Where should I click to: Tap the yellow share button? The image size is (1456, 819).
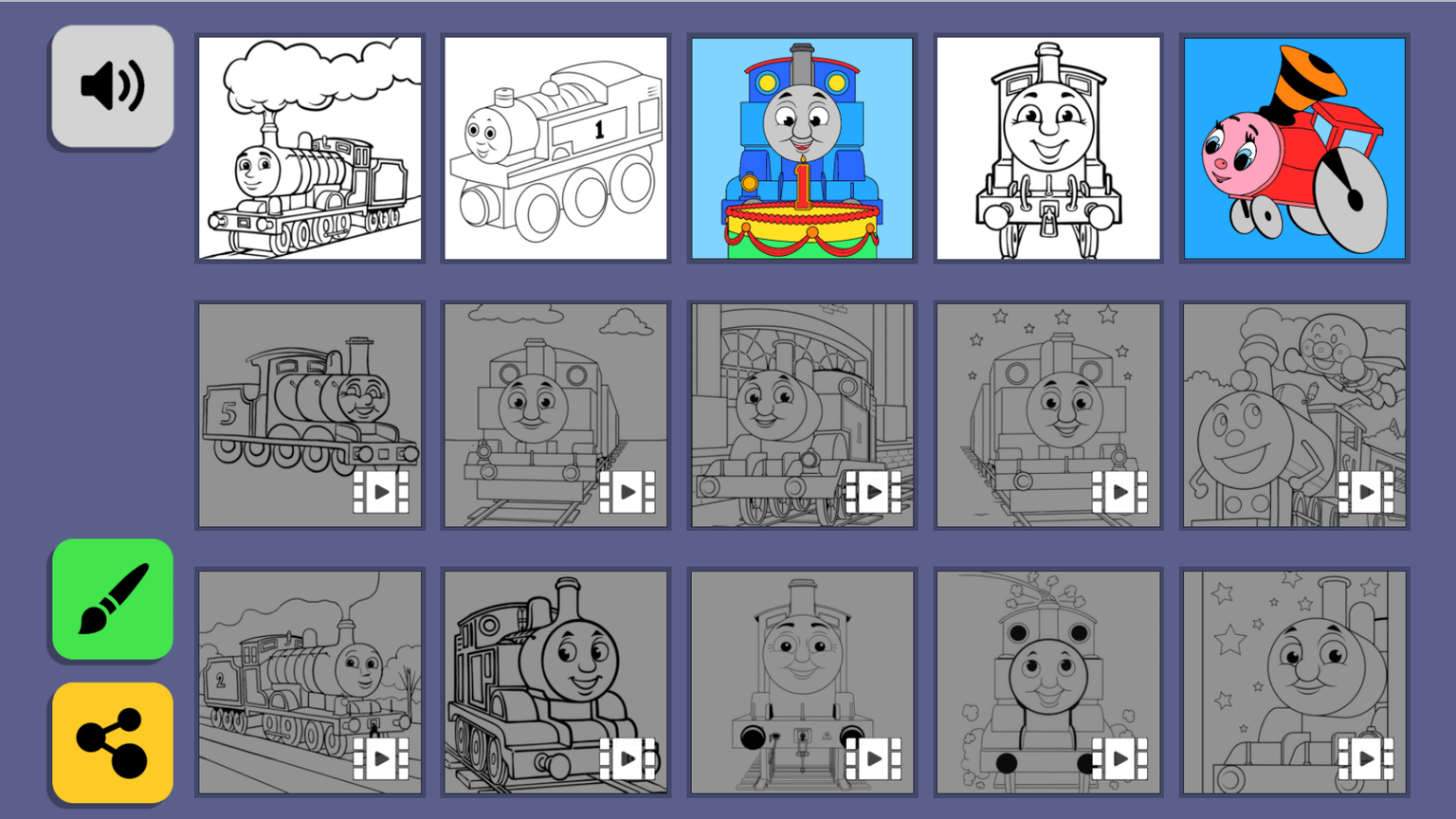112,742
